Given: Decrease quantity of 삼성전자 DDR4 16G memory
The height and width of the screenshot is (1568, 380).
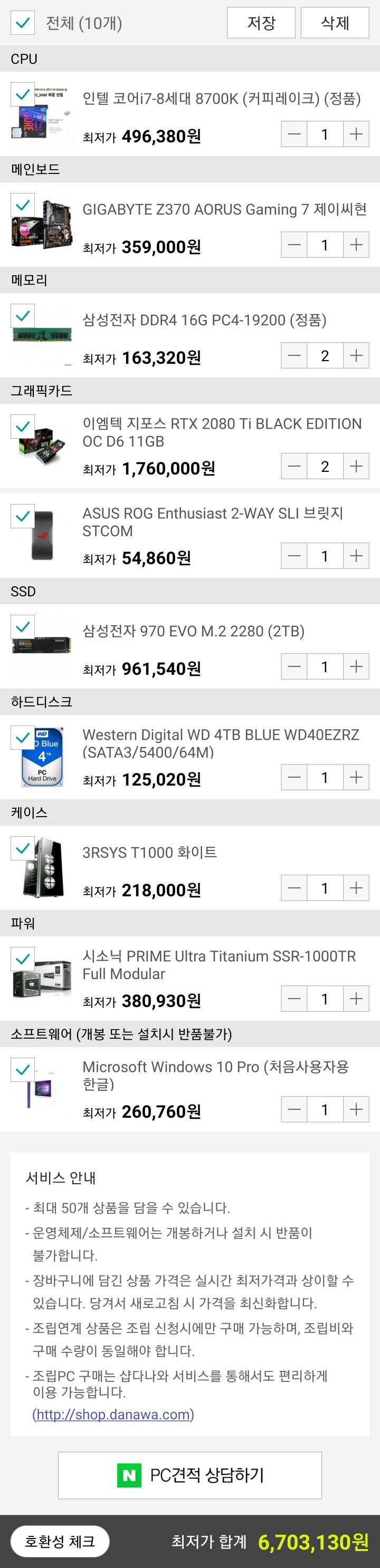Looking at the screenshot, I should (x=294, y=356).
